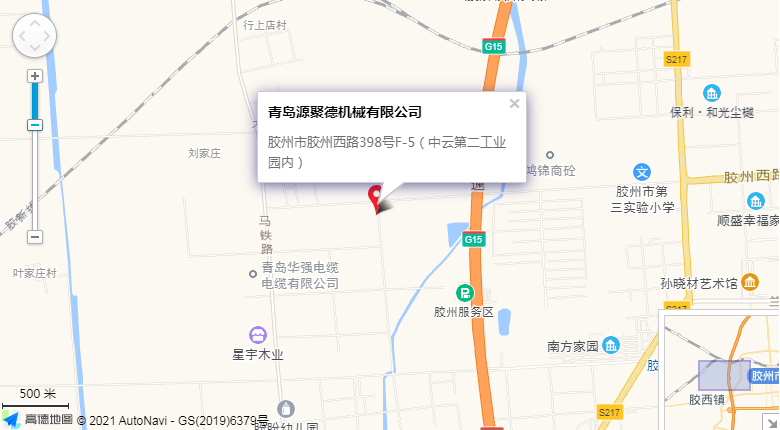Zoom in with the plus button
The height and width of the screenshot is (430, 780).
coord(35,76)
